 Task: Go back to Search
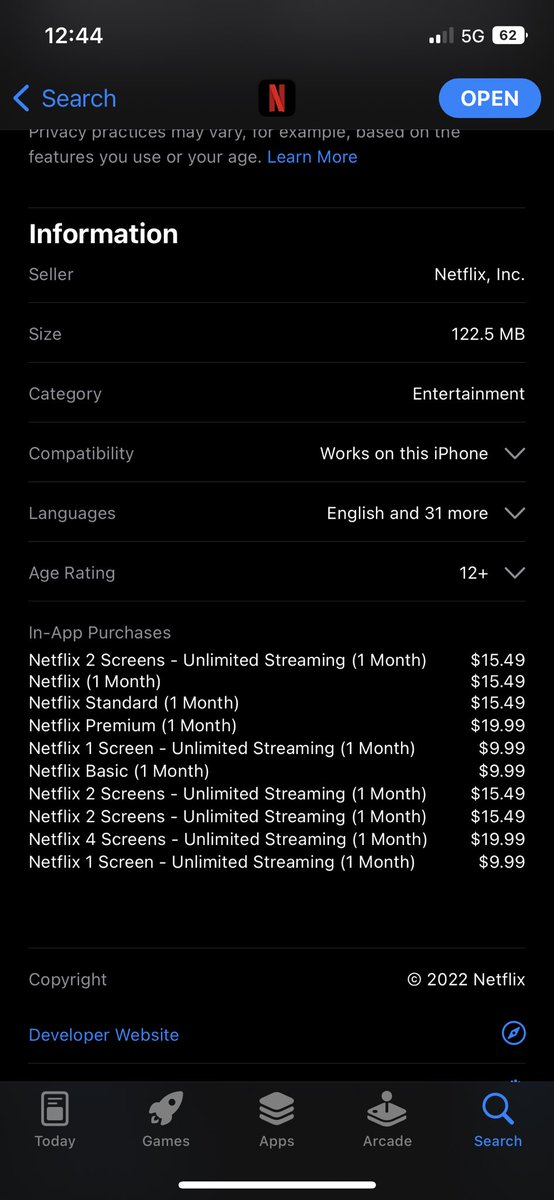pos(64,98)
